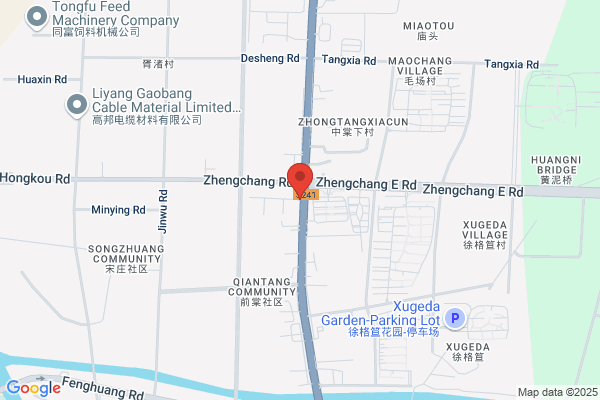600x400 pixels.
Task: Tap the red location pin on Zhengchang Rd
Action: click(x=300, y=180)
